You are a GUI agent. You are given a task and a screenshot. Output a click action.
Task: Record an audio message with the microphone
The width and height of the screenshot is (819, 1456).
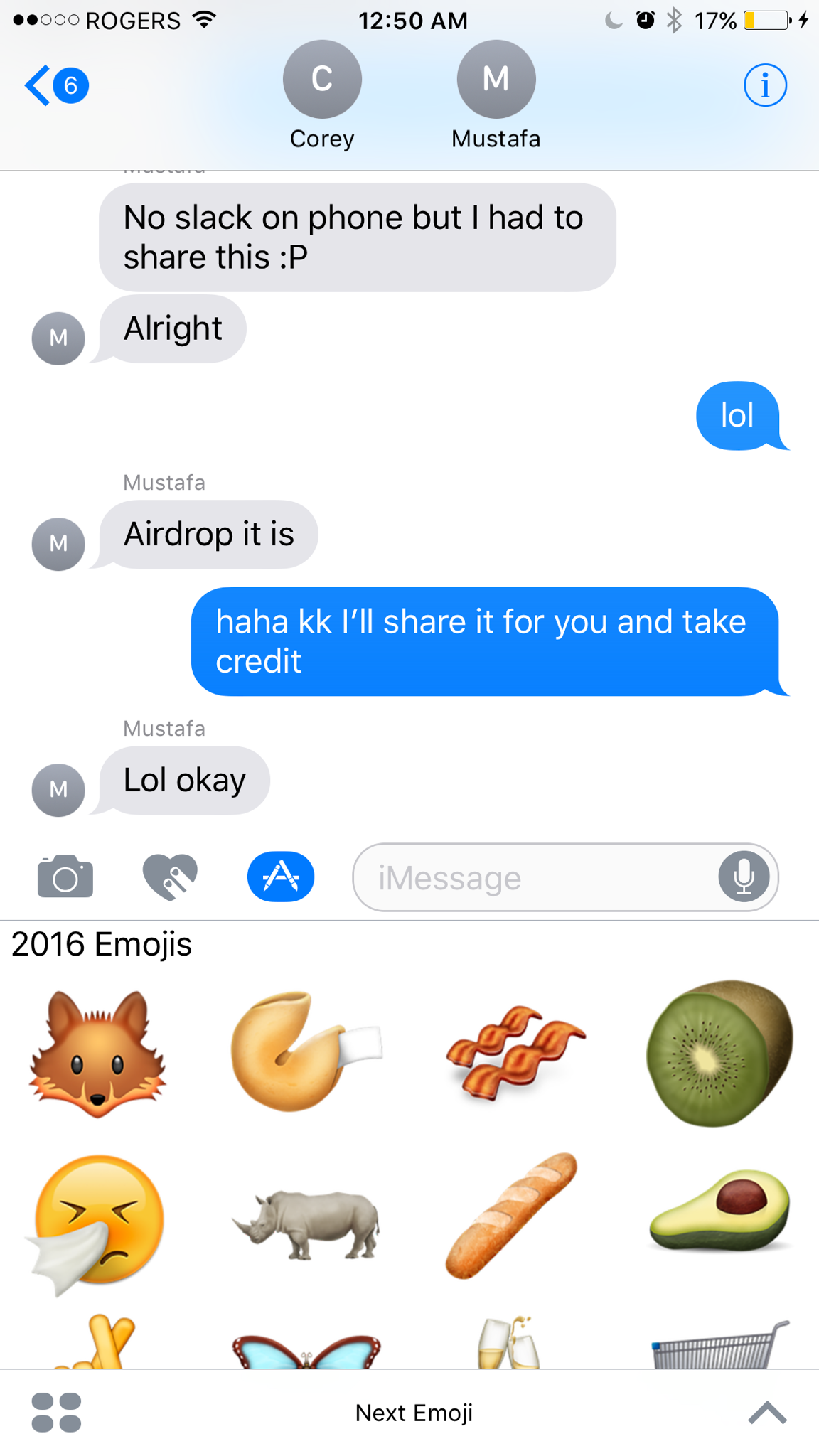pos(744,877)
